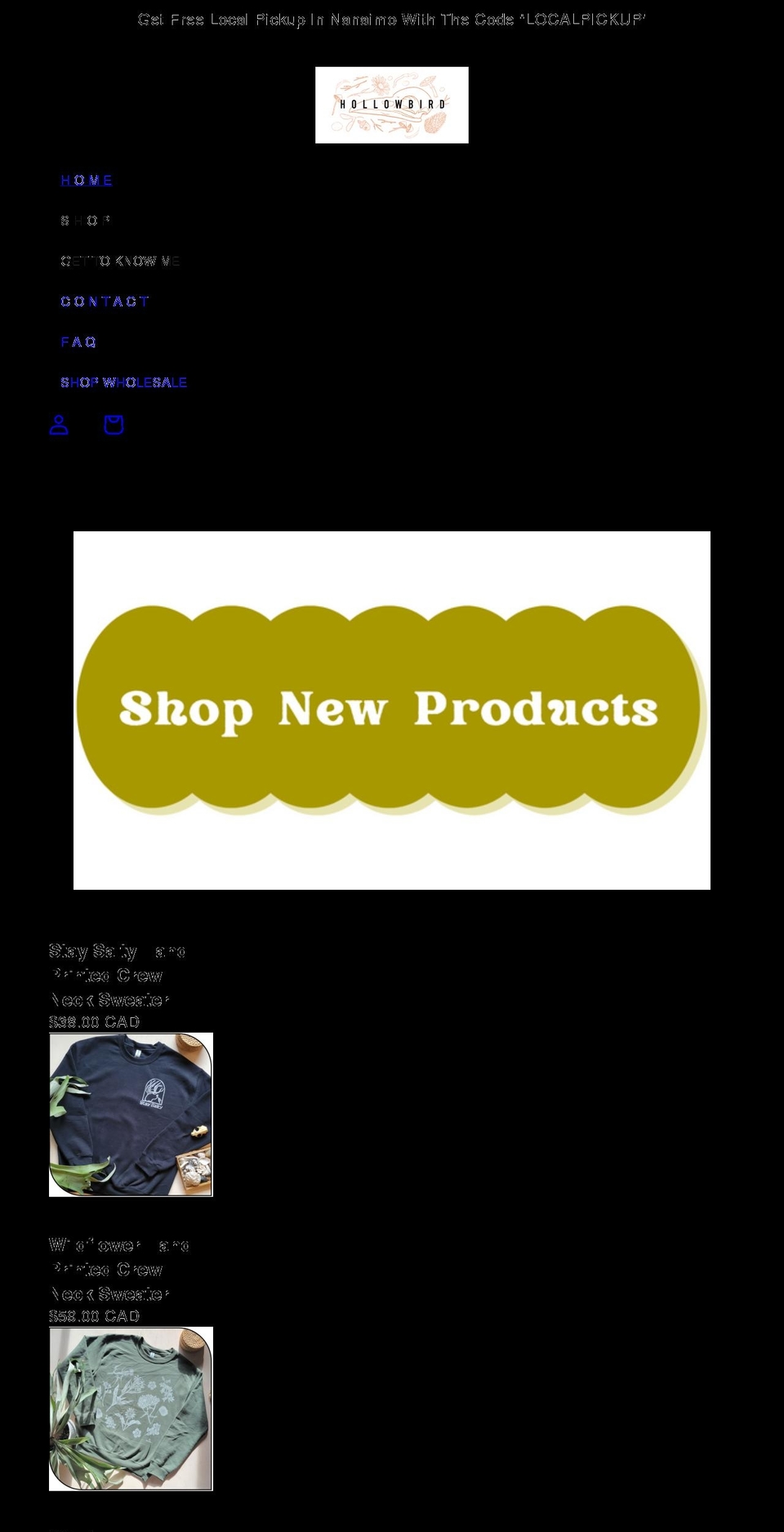Visit the Shop Wholesale link
784x1532 pixels.
tap(123, 382)
